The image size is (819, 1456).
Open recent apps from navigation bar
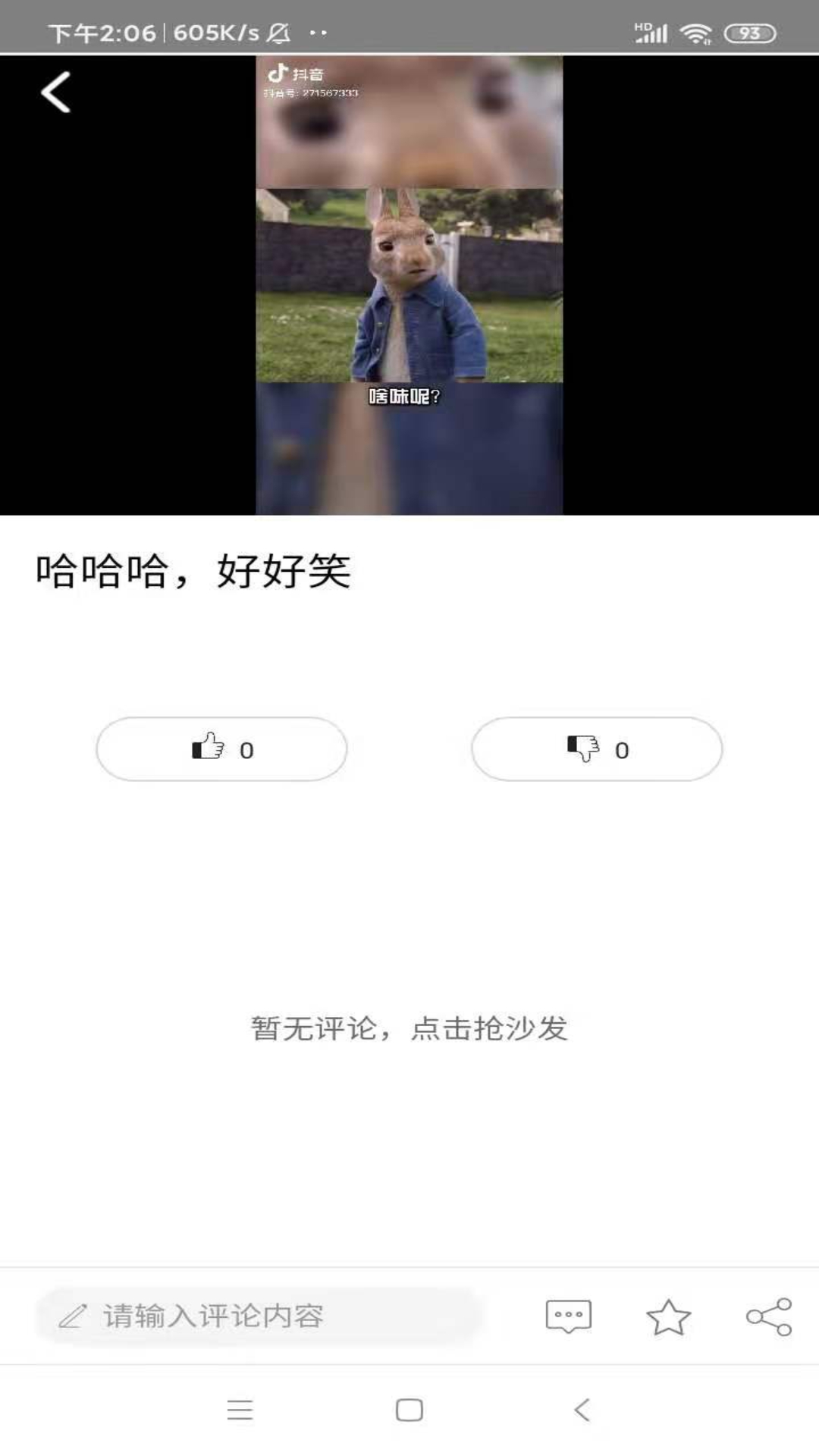pyautogui.click(x=240, y=1410)
